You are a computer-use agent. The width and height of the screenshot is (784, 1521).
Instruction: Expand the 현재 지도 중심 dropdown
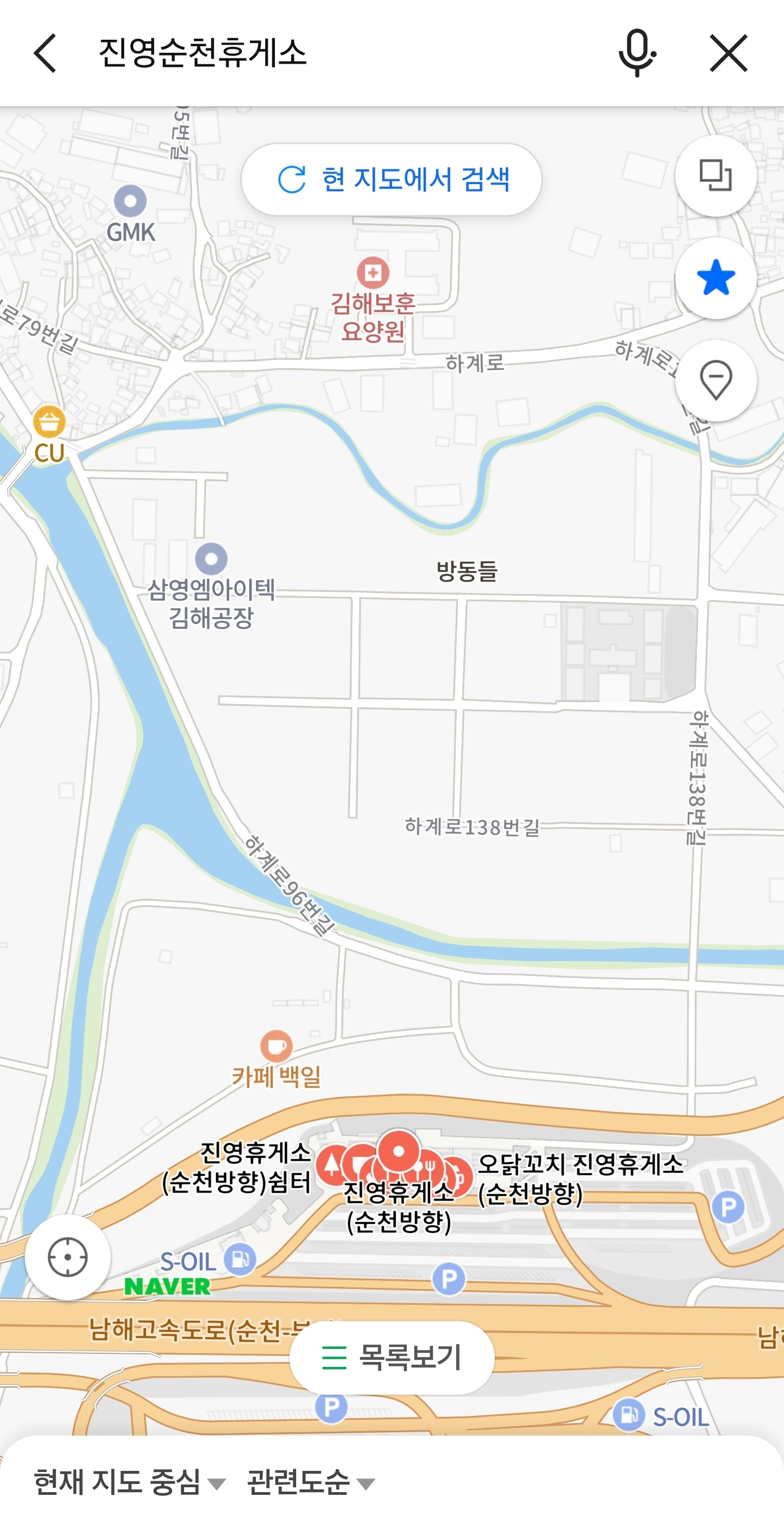pos(129,1482)
